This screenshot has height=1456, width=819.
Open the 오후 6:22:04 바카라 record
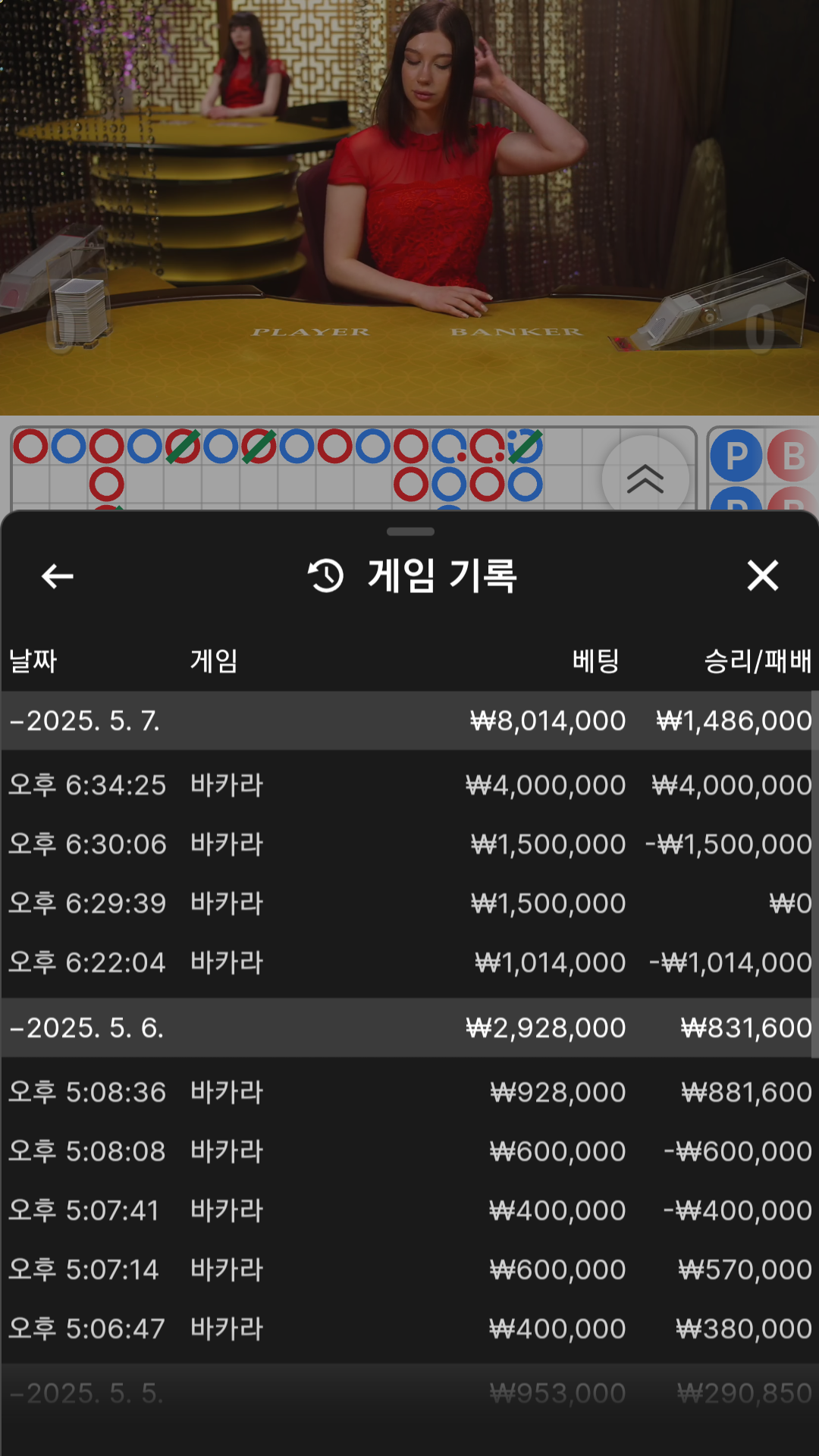coord(409,962)
